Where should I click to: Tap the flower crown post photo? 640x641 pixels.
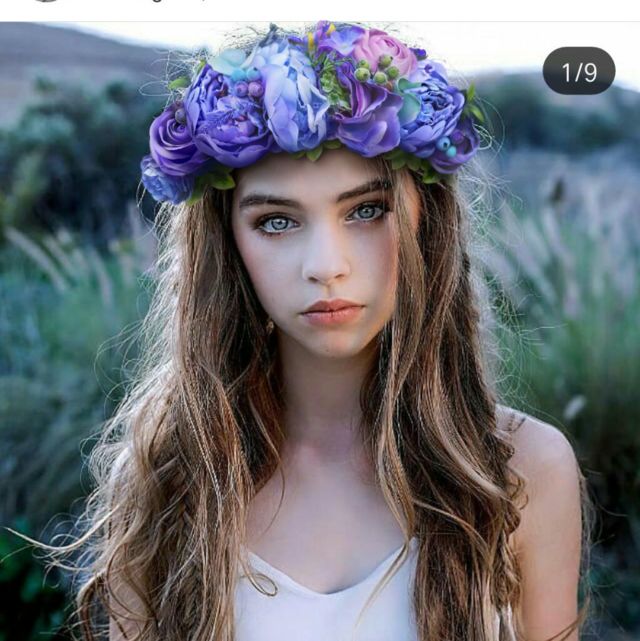[320, 330]
